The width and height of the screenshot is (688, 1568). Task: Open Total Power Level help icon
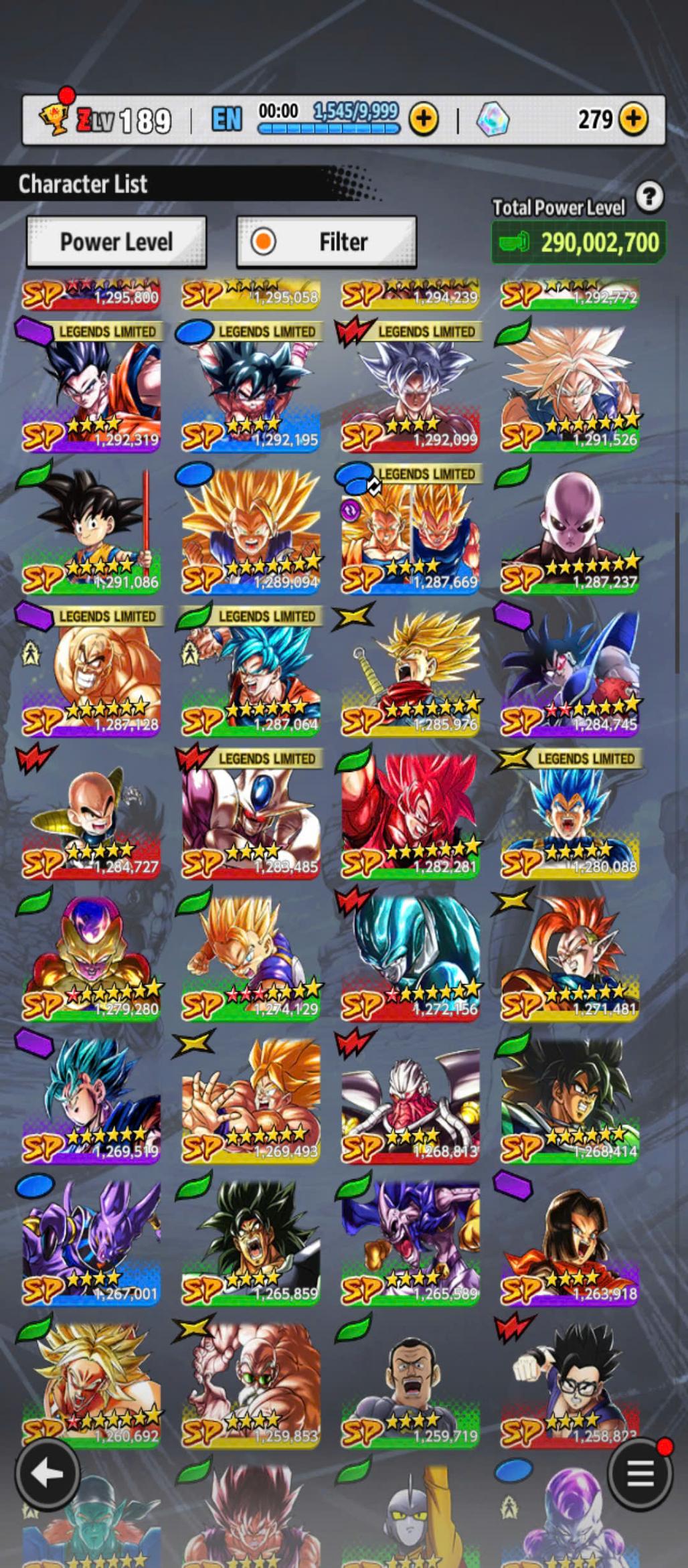[649, 197]
